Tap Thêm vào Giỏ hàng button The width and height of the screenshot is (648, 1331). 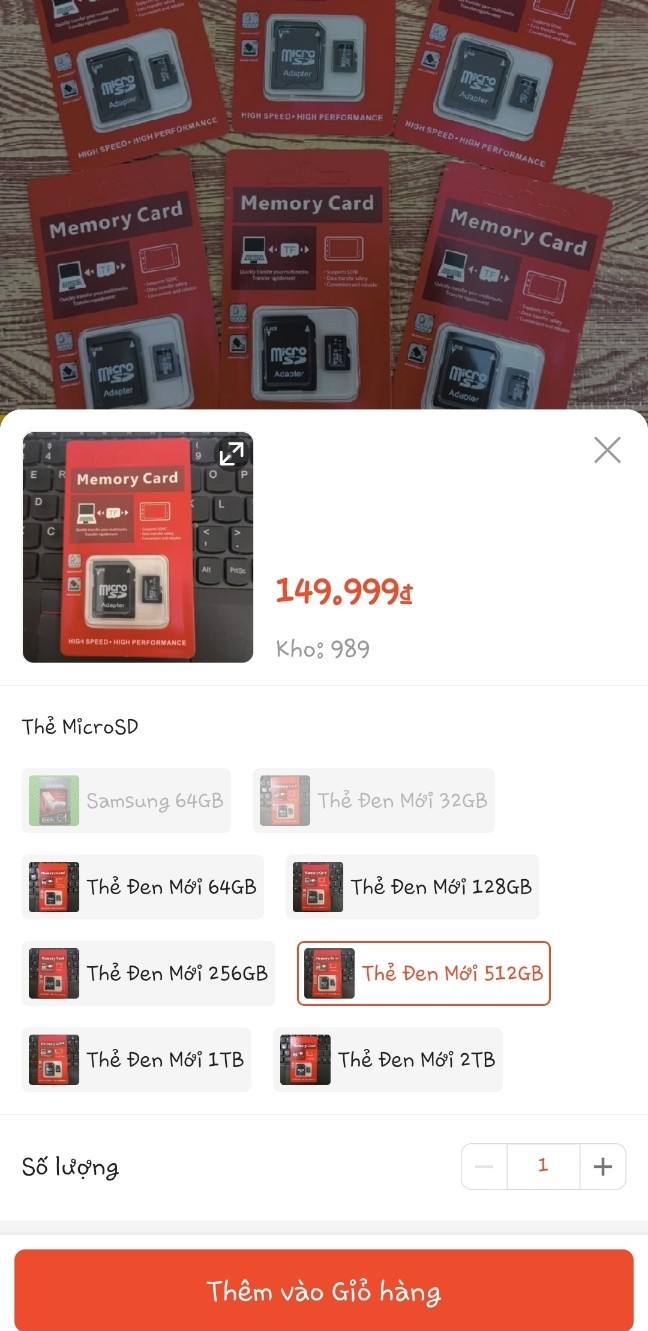tap(324, 1291)
